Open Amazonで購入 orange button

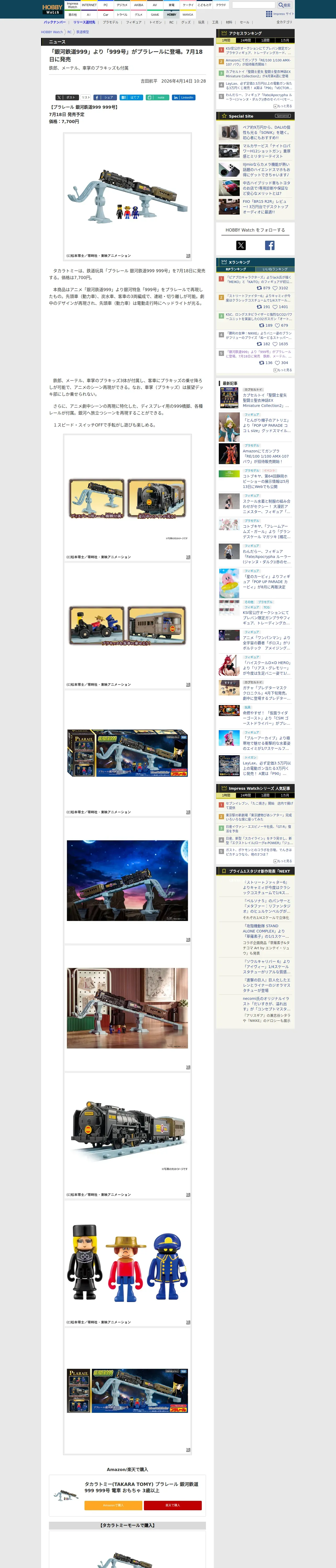113,1505
